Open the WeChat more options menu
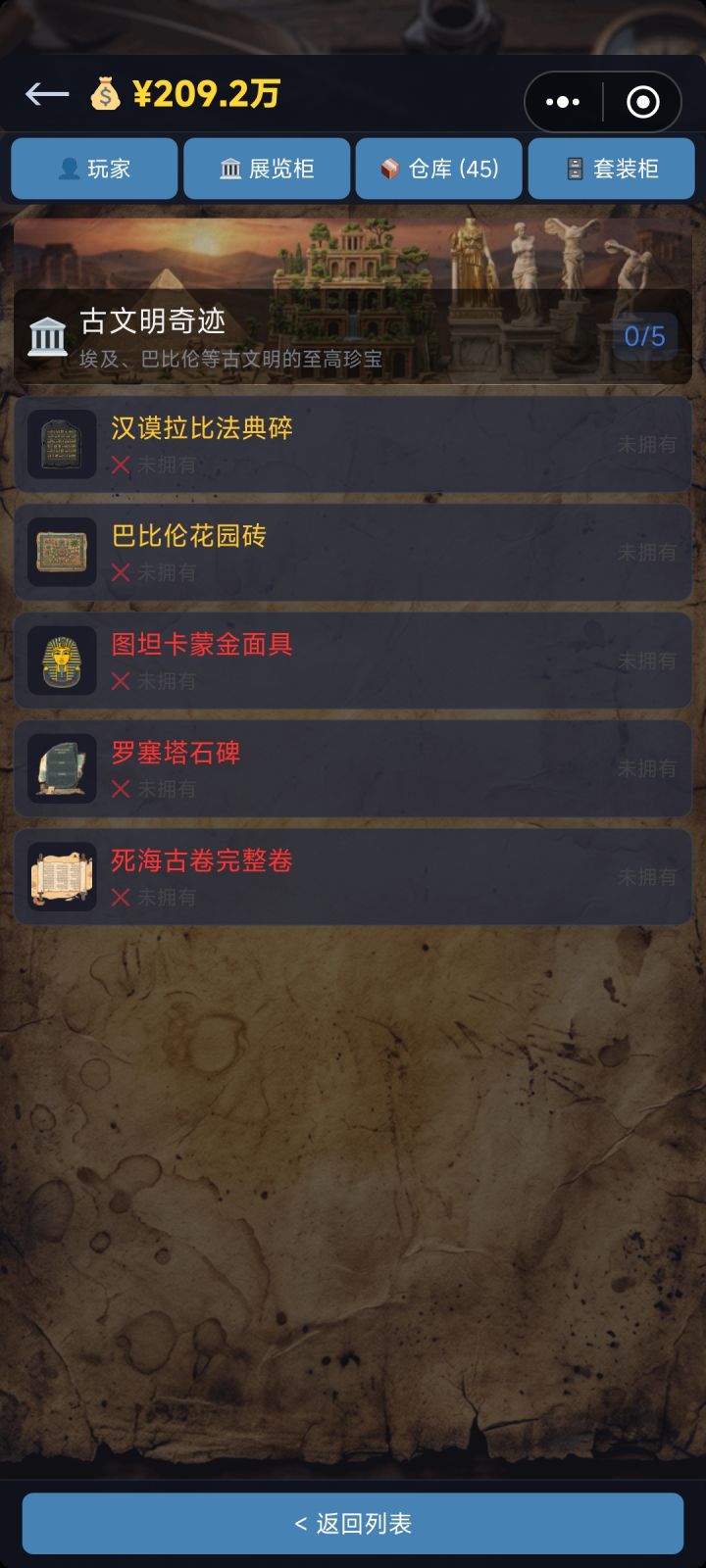The image size is (706, 1568). [563, 101]
